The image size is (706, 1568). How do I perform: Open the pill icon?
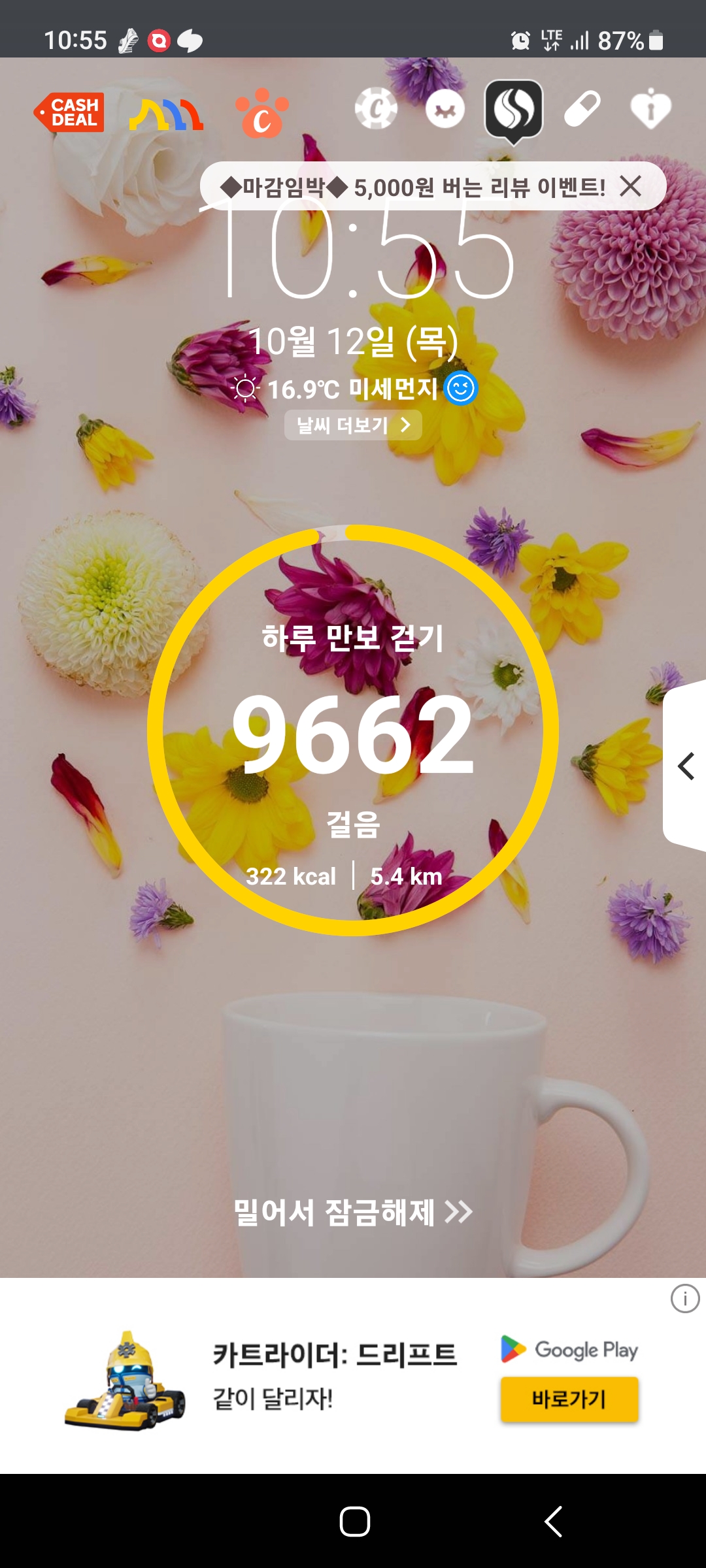(x=582, y=108)
